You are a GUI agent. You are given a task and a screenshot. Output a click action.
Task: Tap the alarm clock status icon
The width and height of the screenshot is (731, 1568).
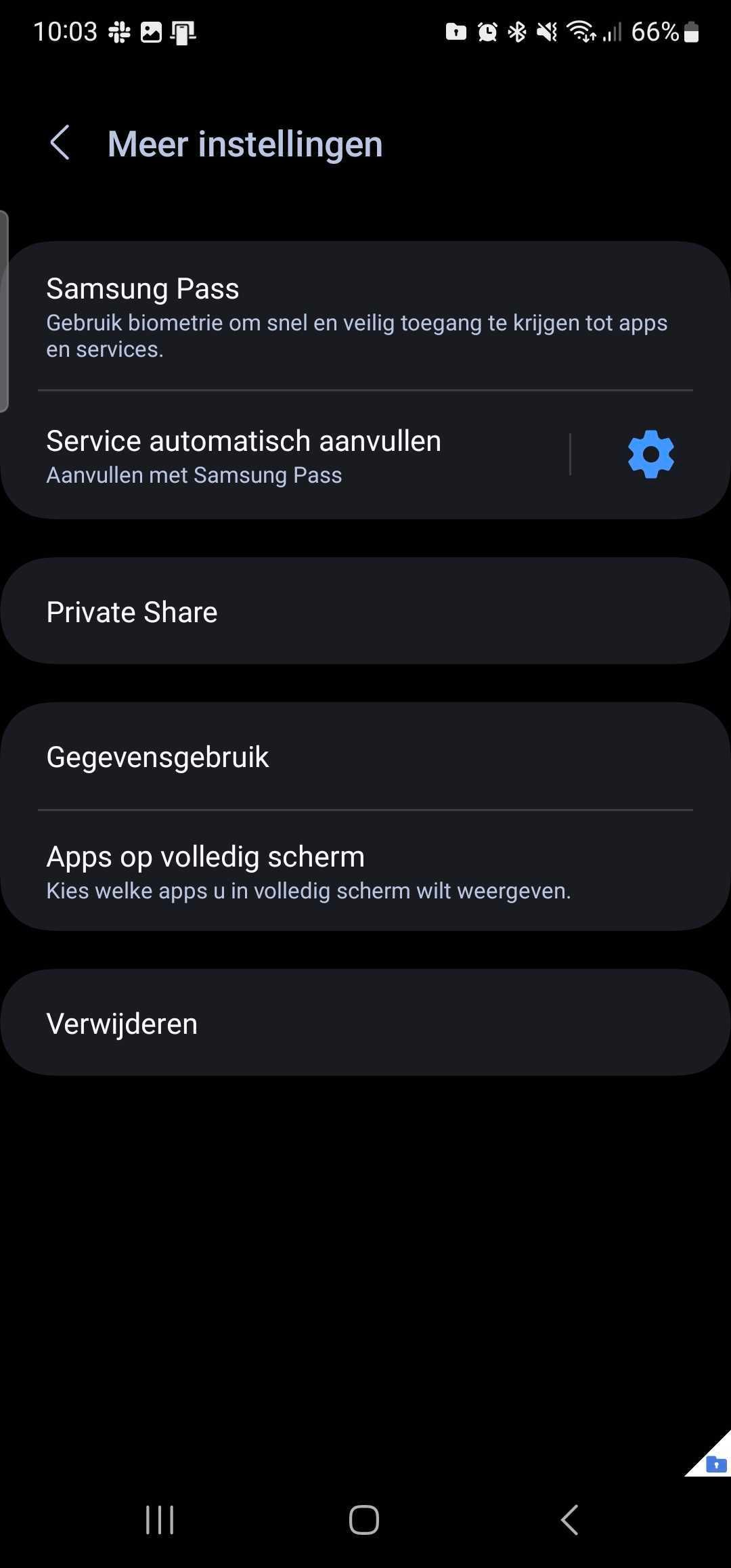[487, 31]
